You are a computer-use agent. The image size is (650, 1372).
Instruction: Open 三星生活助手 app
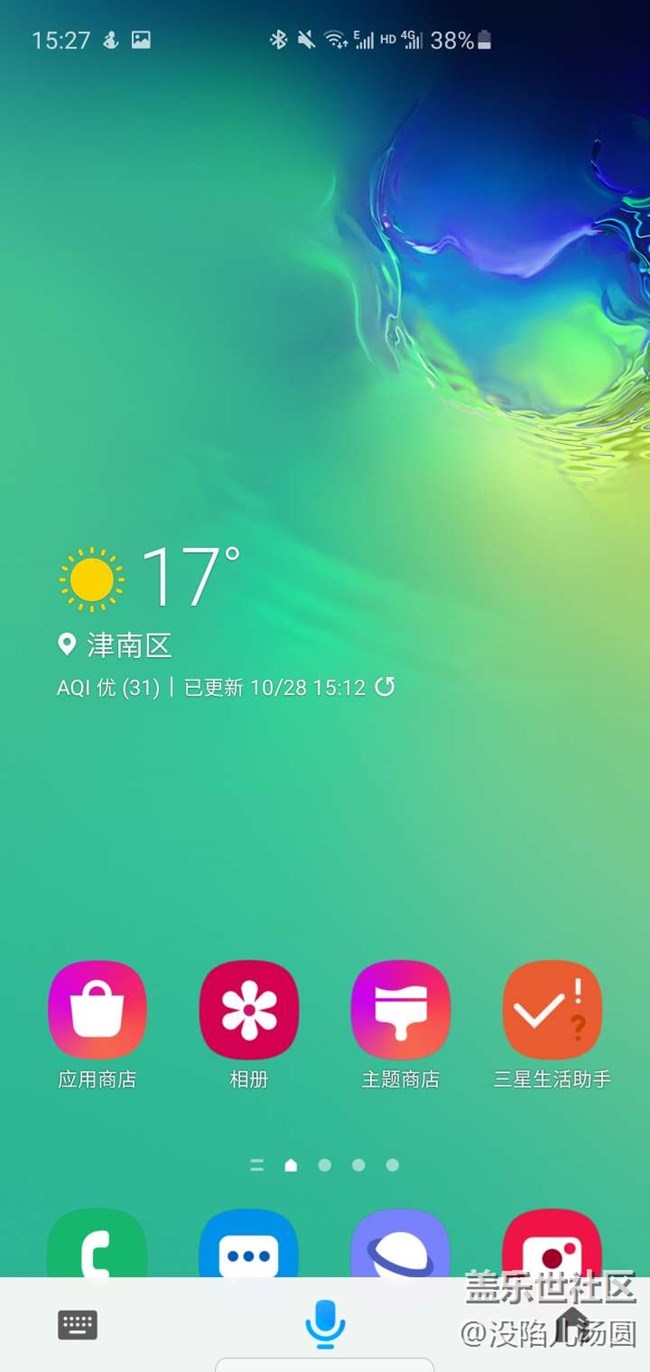click(552, 1010)
